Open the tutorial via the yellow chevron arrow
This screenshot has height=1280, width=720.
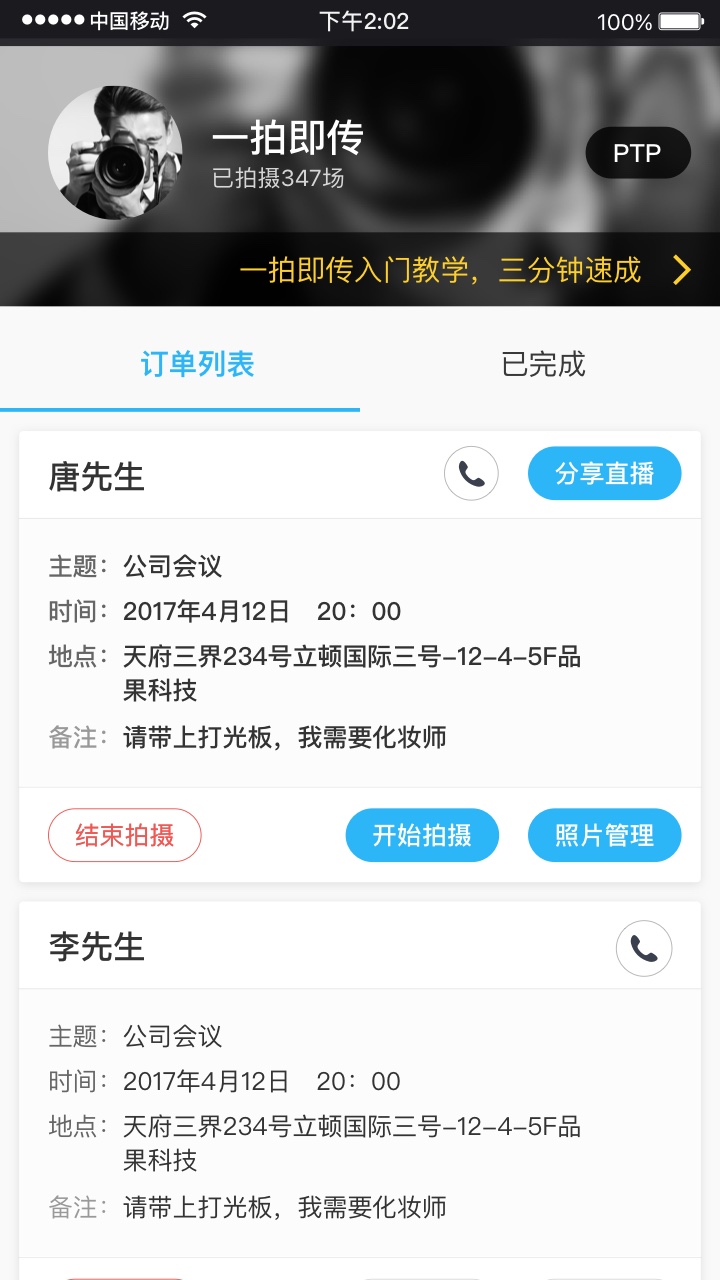[683, 269]
